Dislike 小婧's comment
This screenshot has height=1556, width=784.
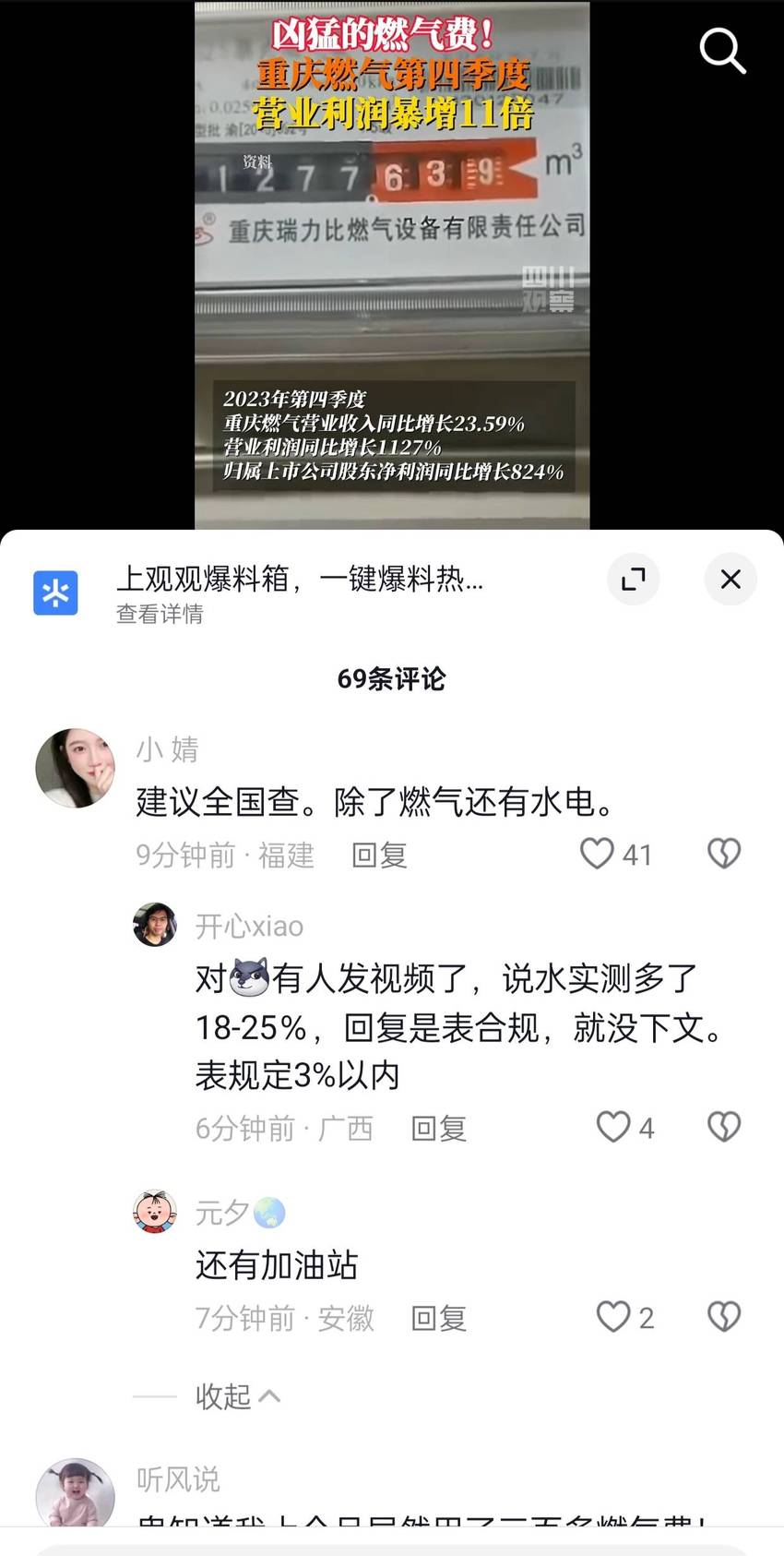724,854
